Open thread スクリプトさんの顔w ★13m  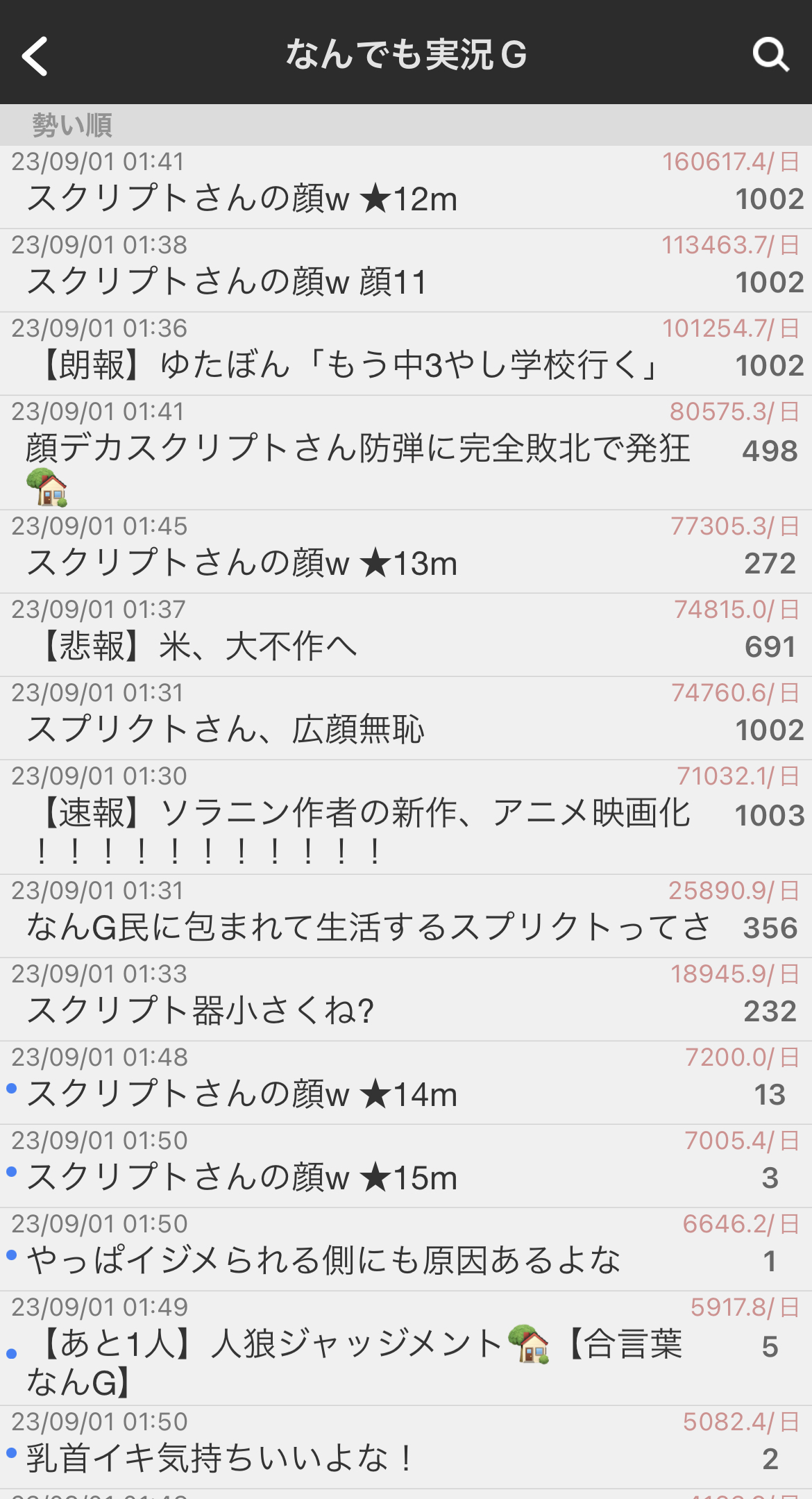[x=406, y=552]
